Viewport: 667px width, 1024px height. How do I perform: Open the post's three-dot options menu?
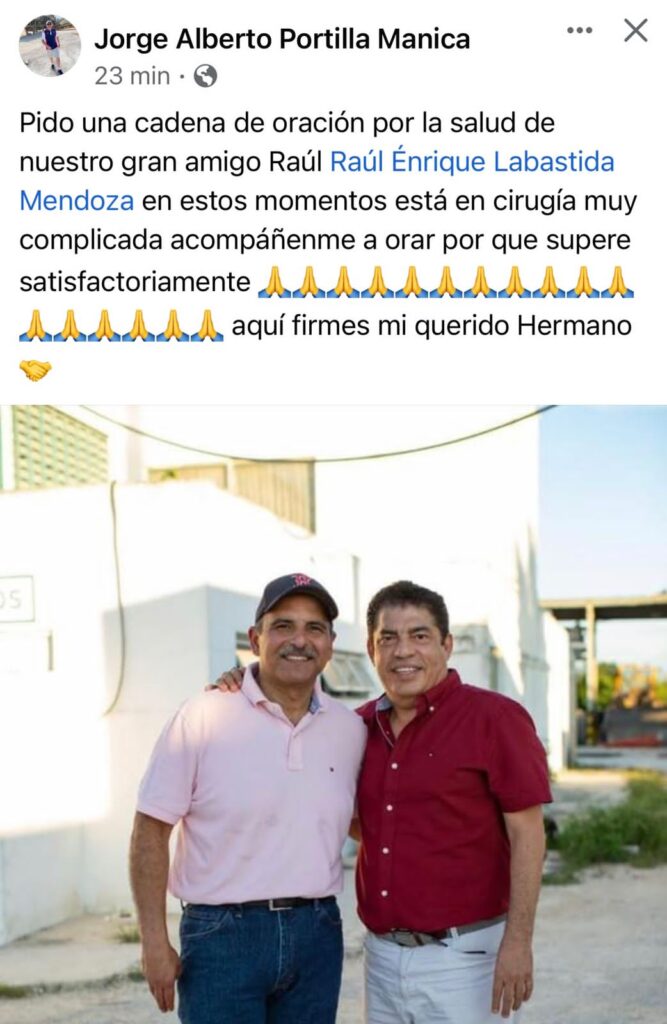pos(579,30)
